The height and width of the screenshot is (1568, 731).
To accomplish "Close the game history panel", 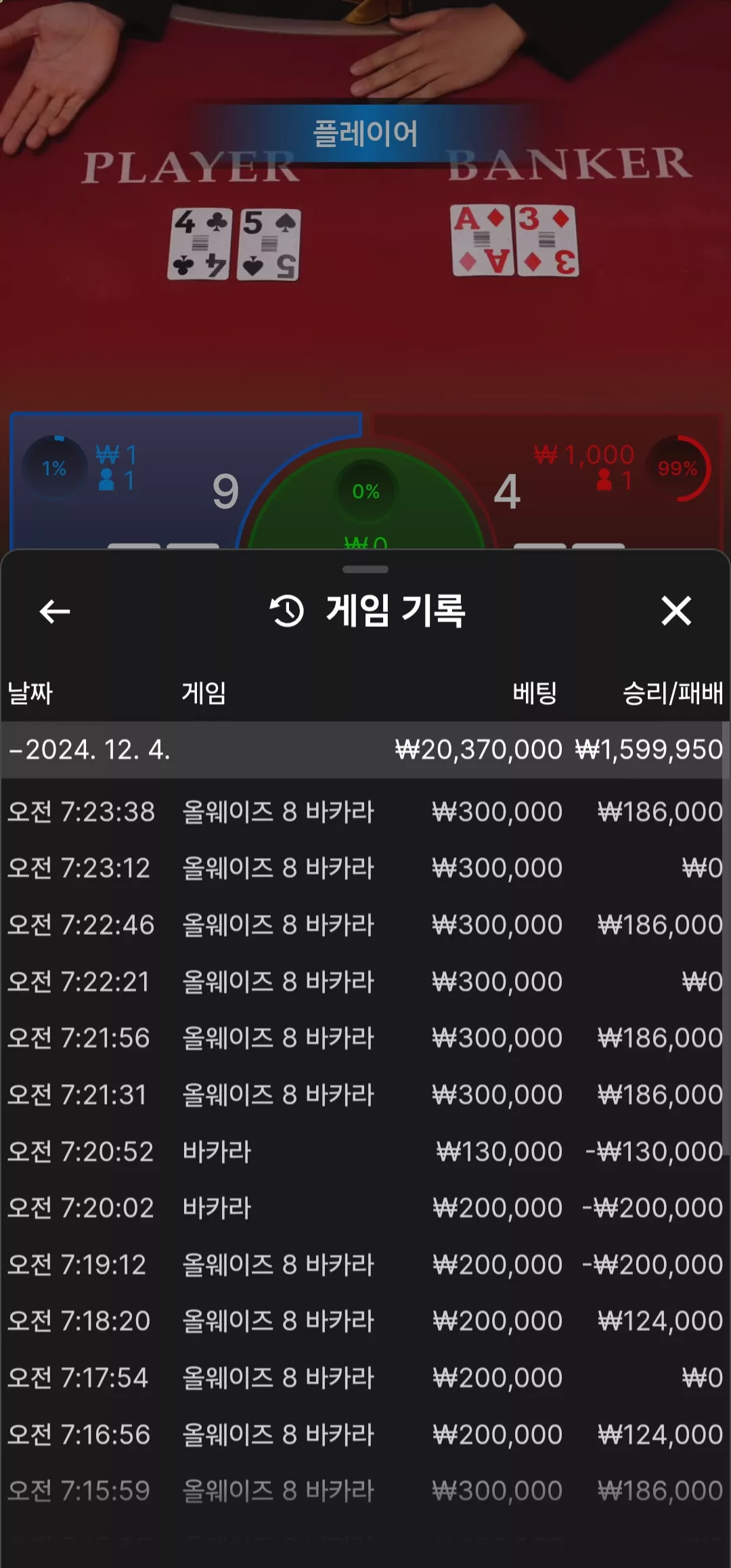I will coord(676,611).
